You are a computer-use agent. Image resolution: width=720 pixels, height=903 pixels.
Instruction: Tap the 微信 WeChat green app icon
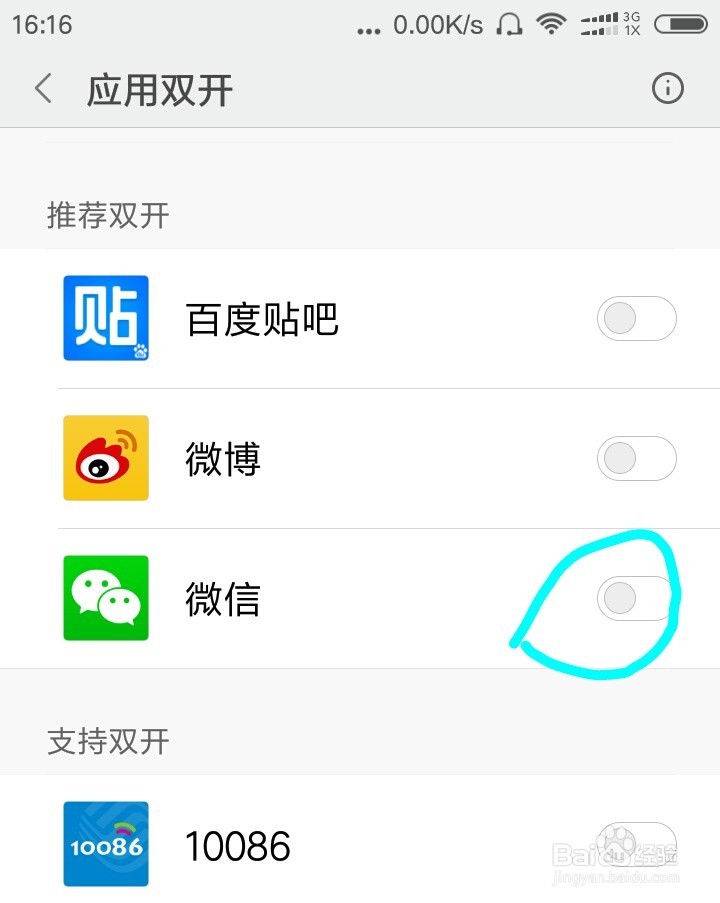[x=105, y=597]
